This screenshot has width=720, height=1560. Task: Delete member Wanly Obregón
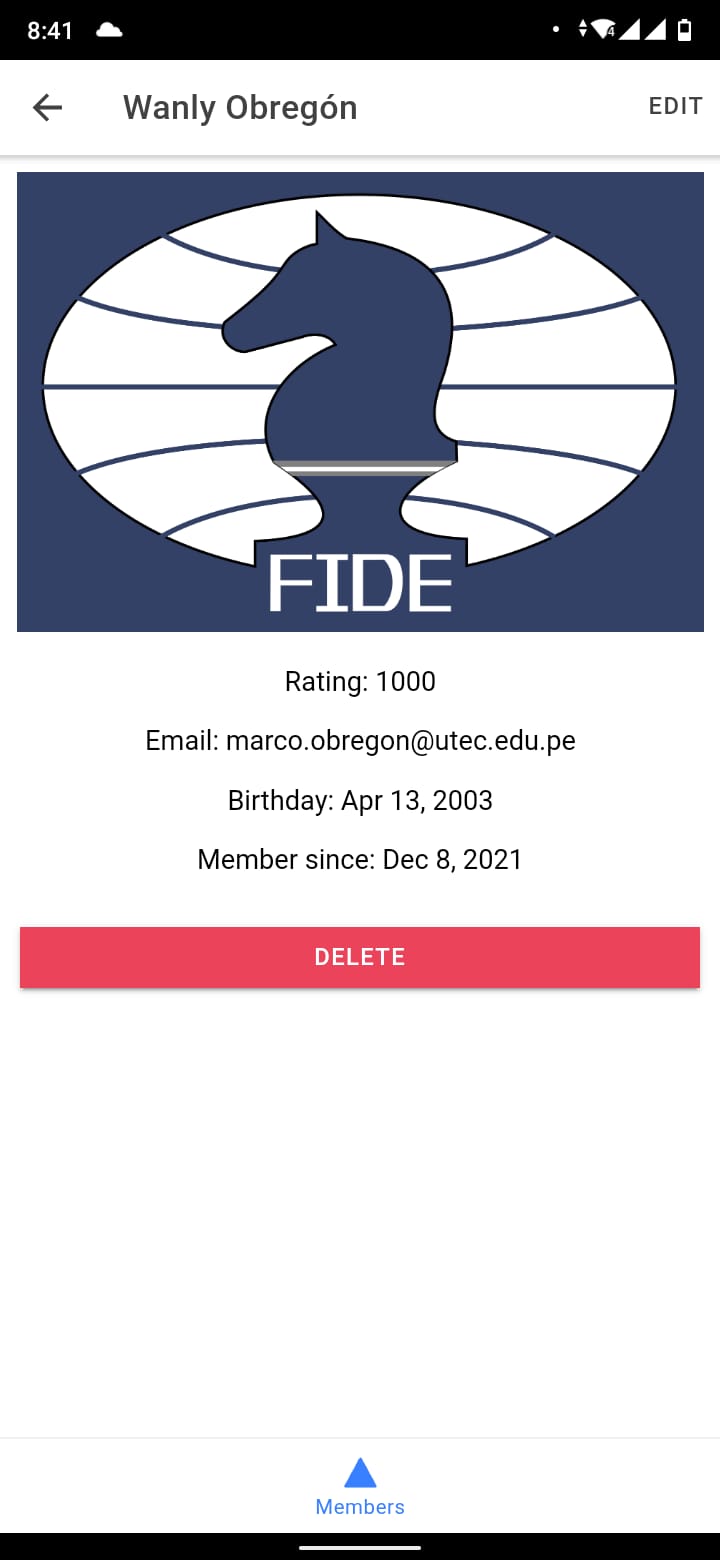tap(360, 957)
